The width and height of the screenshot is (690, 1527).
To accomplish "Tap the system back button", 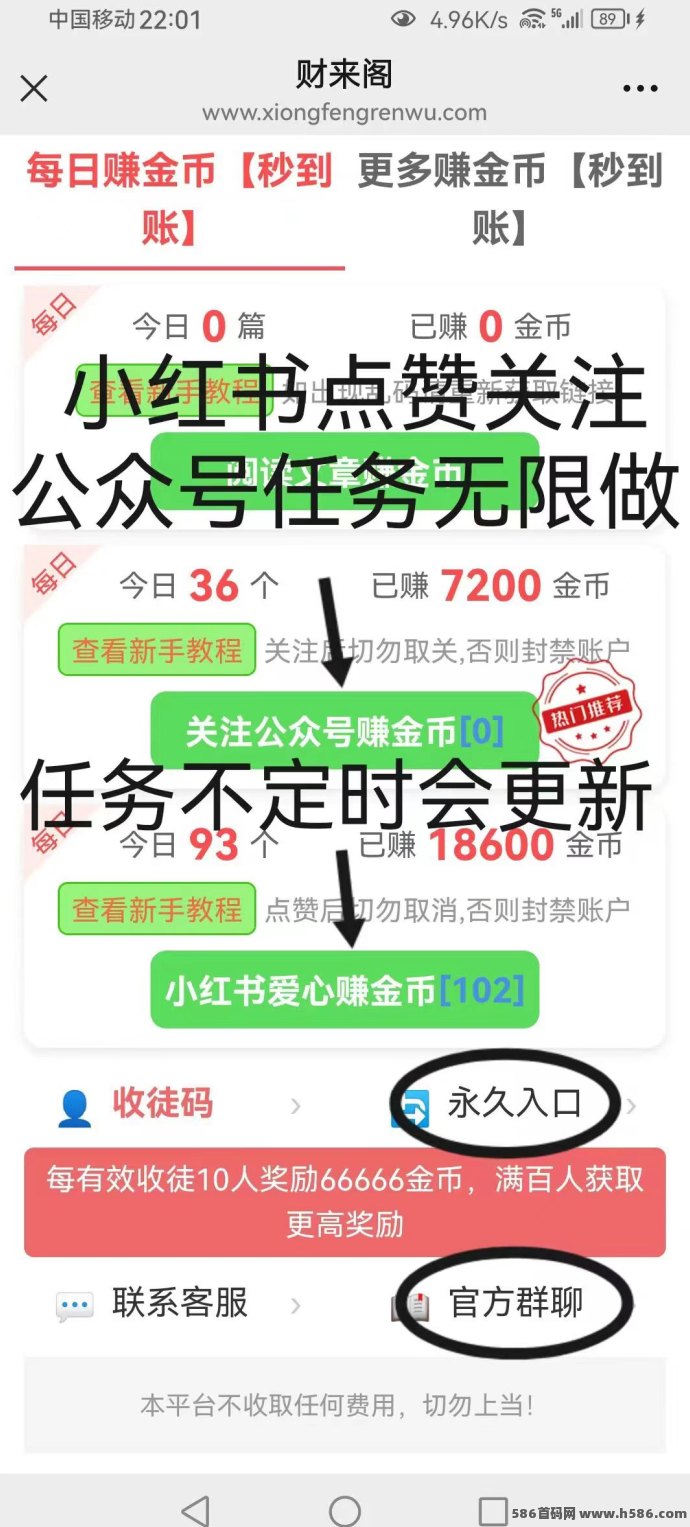I will [x=196, y=1508].
